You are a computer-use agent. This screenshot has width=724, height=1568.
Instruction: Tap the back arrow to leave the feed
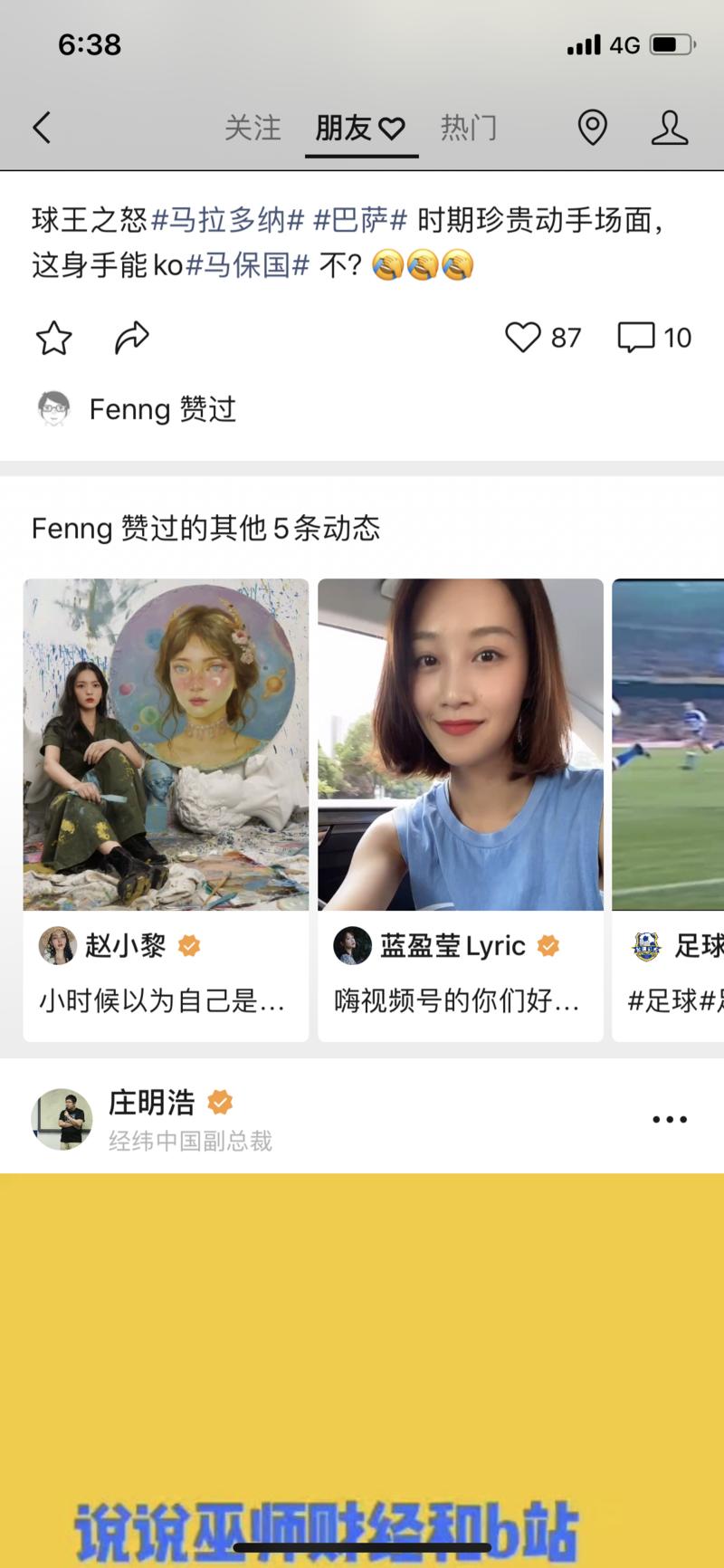click(41, 128)
